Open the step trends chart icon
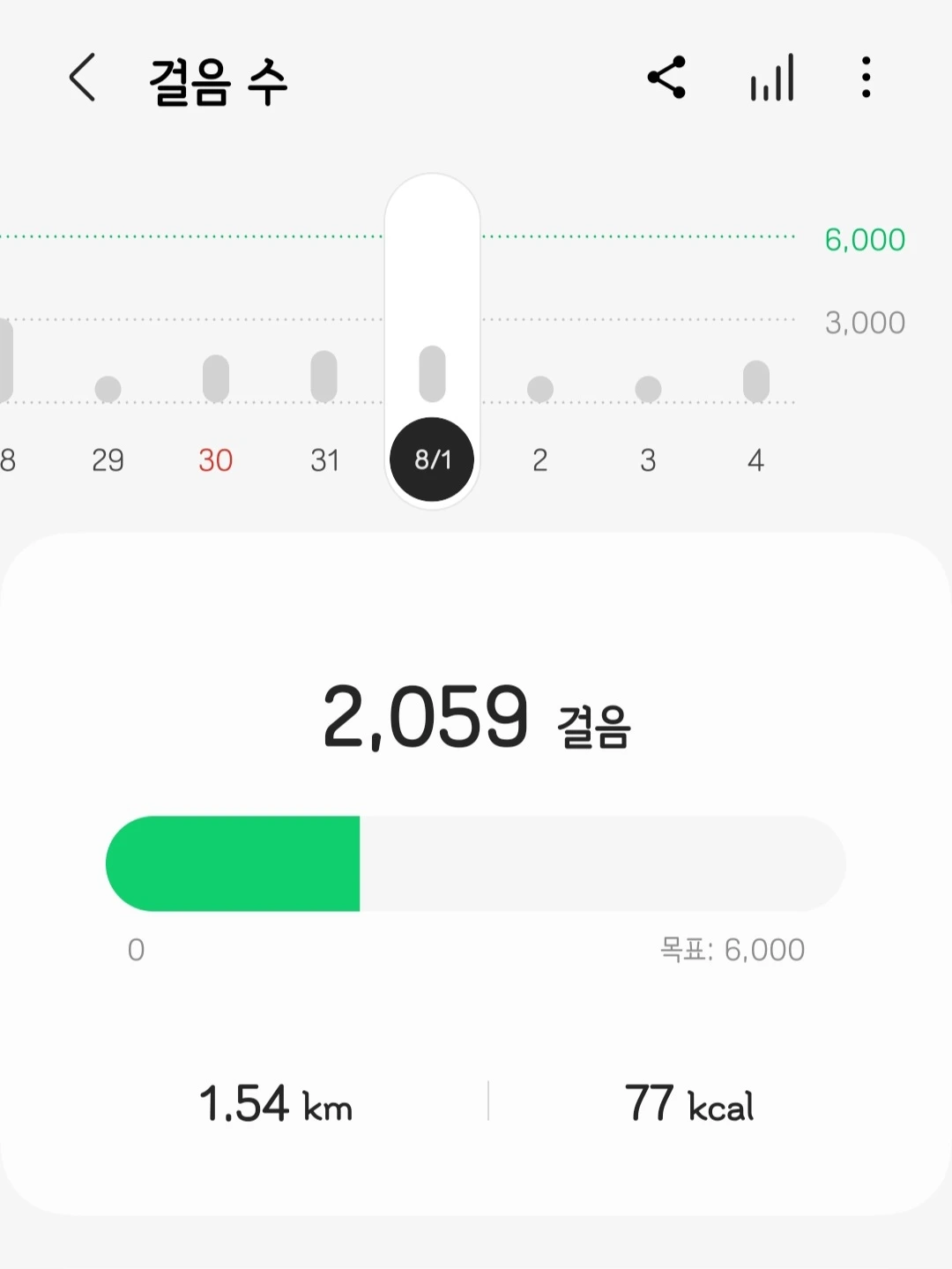Screen dimensions: 952x1269 coord(772,78)
